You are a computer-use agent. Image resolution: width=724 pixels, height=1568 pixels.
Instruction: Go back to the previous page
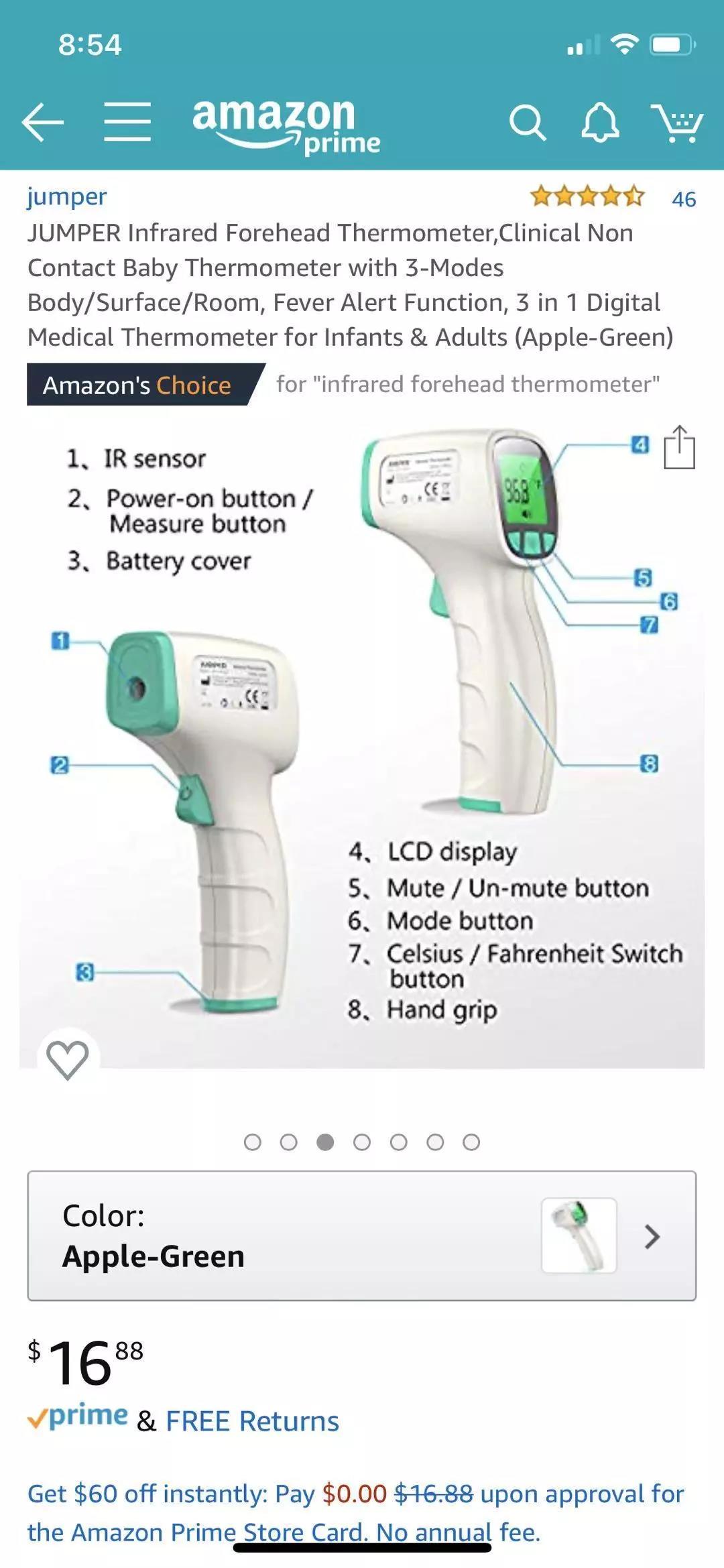(x=43, y=122)
